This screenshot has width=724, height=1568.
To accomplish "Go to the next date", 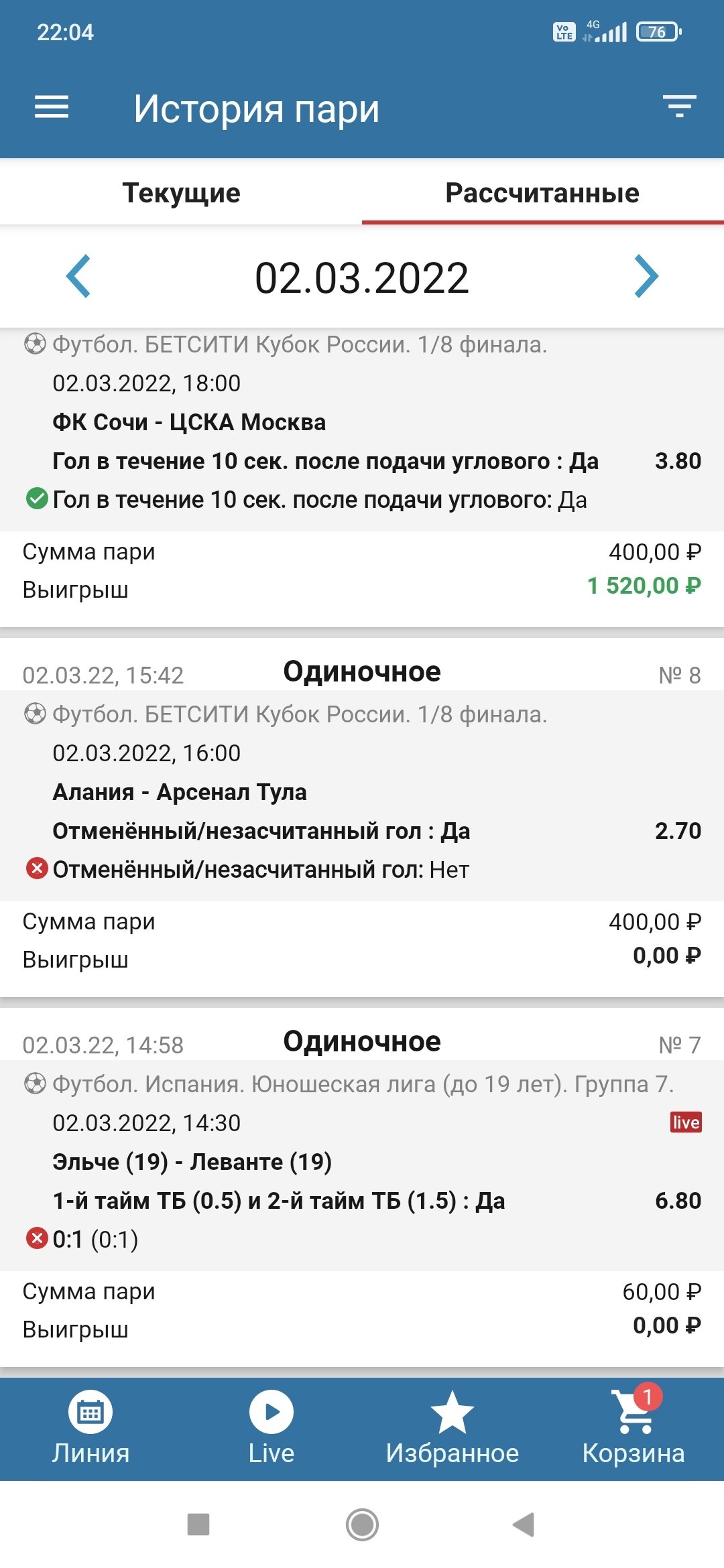I will 646,276.
